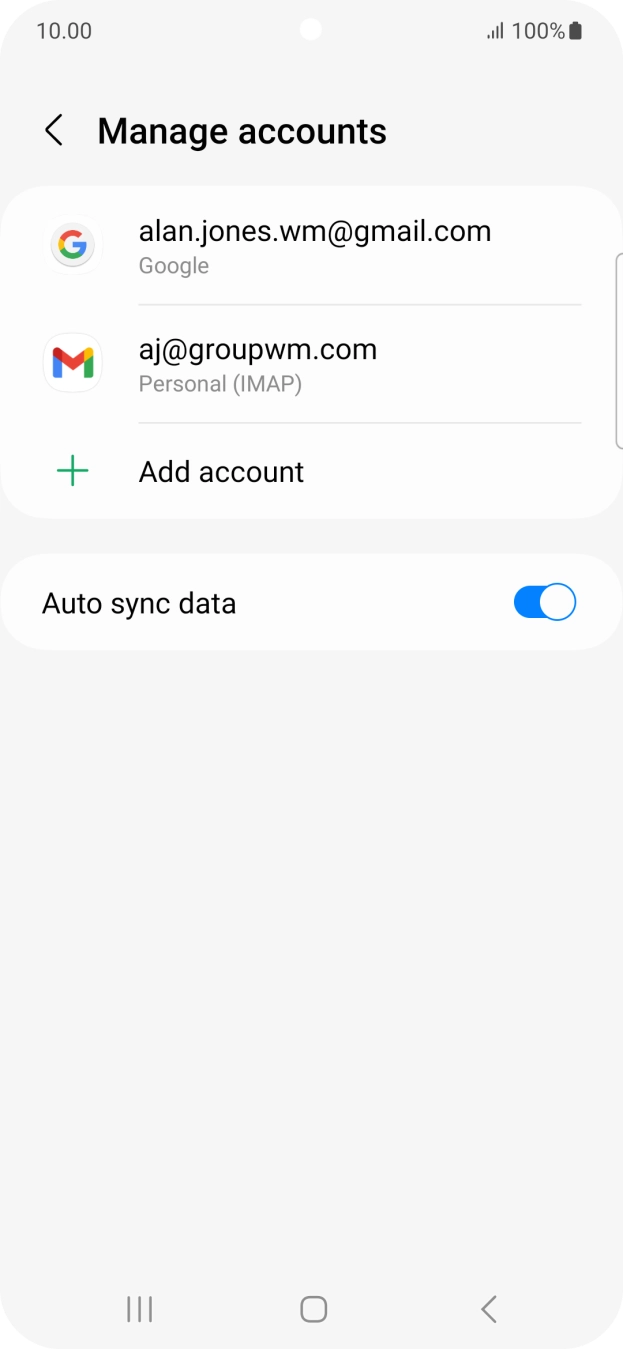This screenshot has height=1349, width=623.
Task: Go to the home screen
Action: tap(313, 1309)
